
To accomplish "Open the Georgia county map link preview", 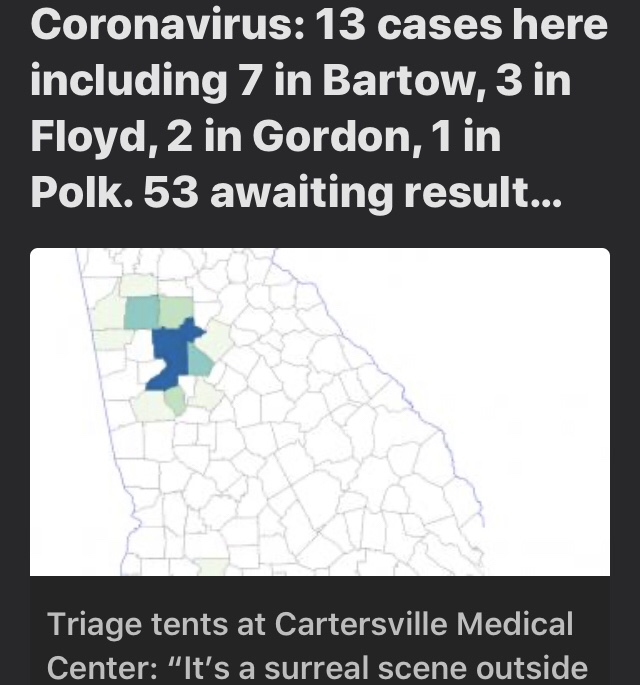I will pos(320,411).
